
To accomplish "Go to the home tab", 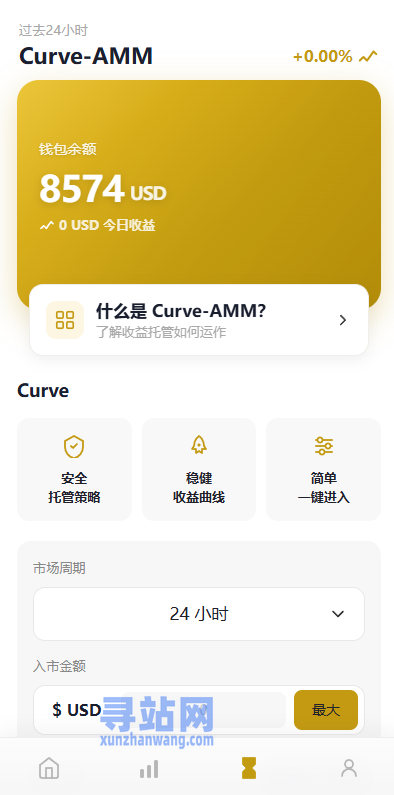I will click(x=49, y=768).
